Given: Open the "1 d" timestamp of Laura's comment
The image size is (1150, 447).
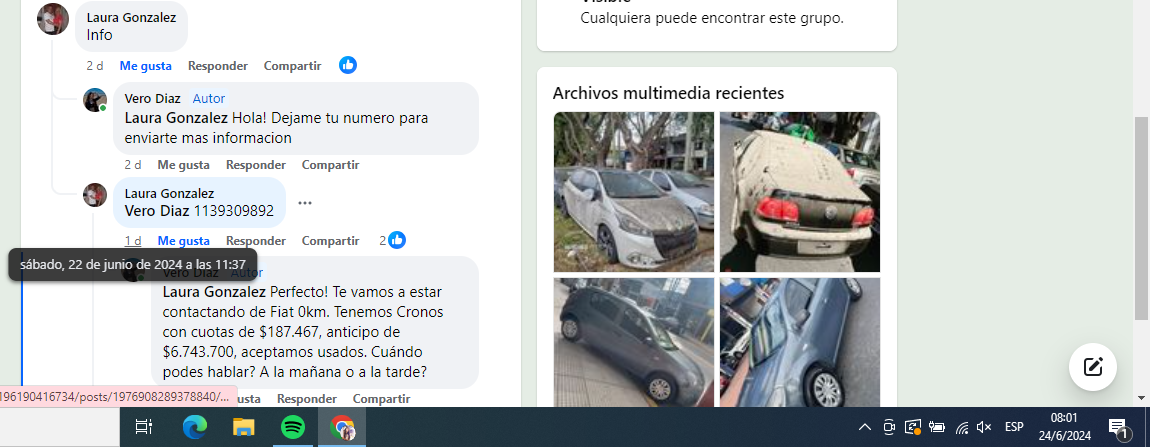Looking at the screenshot, I should (x=132, y=241).
